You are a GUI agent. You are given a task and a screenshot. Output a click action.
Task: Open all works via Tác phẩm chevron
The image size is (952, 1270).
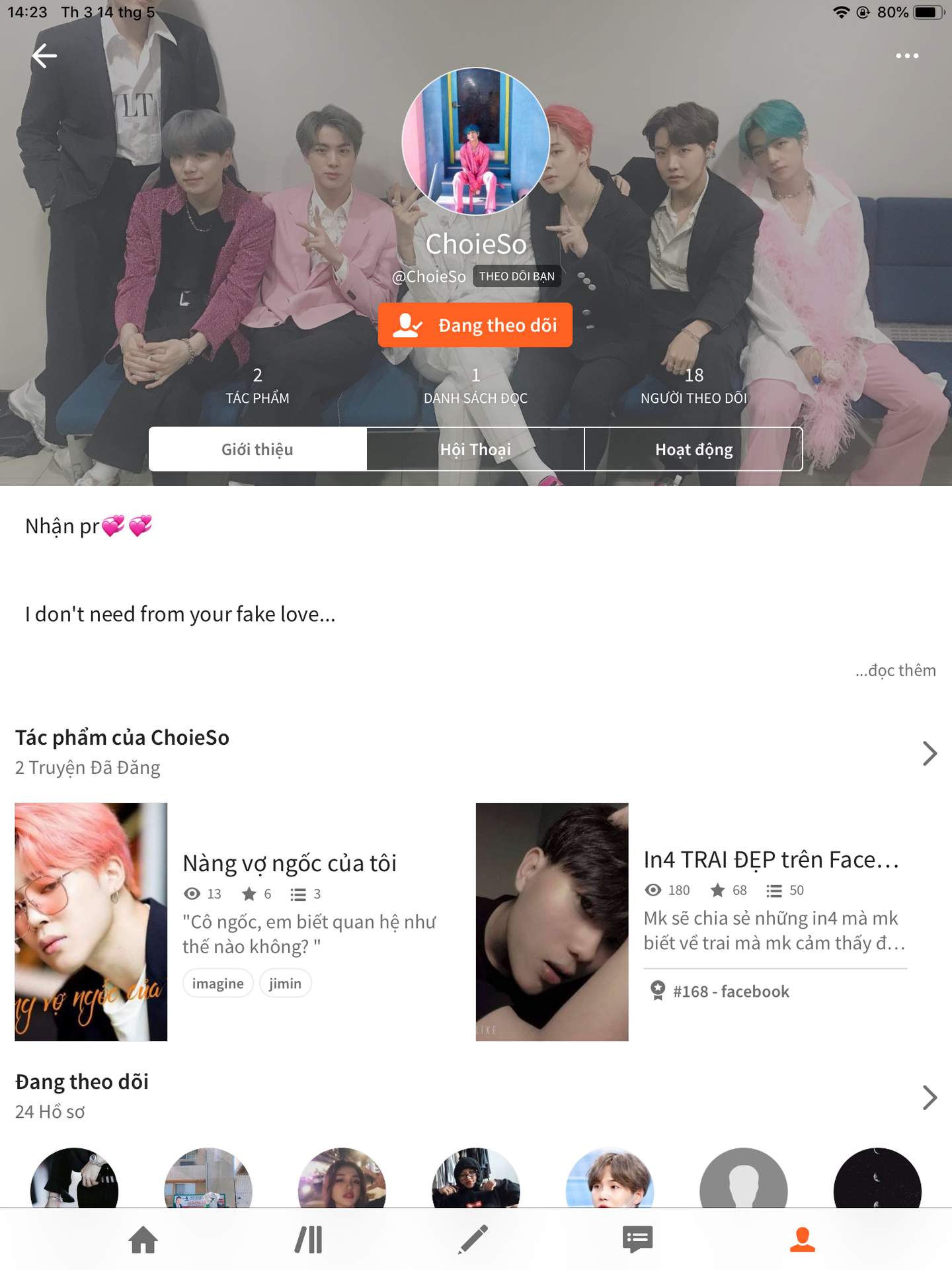click(929, 753)
